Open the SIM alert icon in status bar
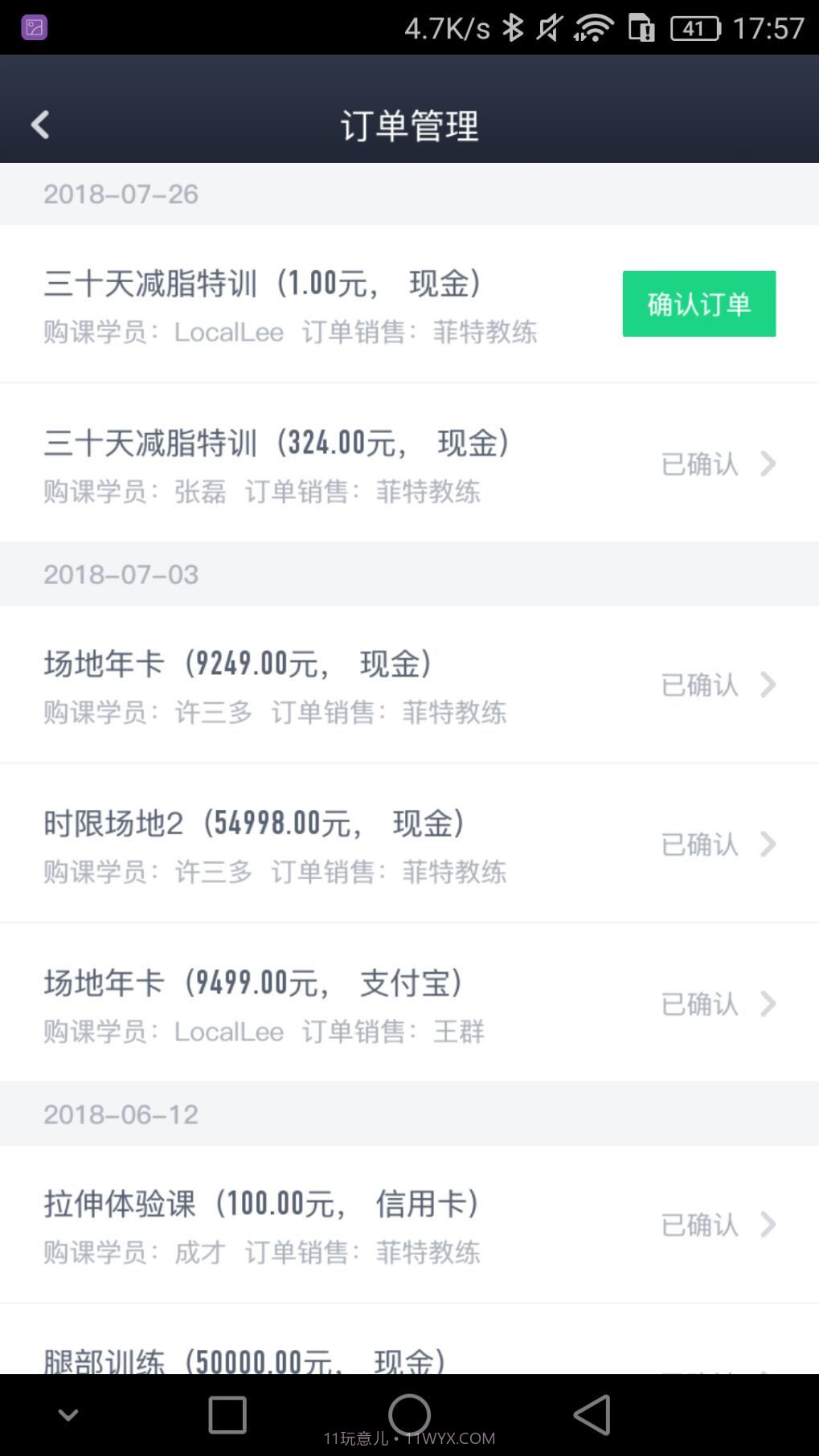The image size is (819, 1456). (x=641, y=27)
